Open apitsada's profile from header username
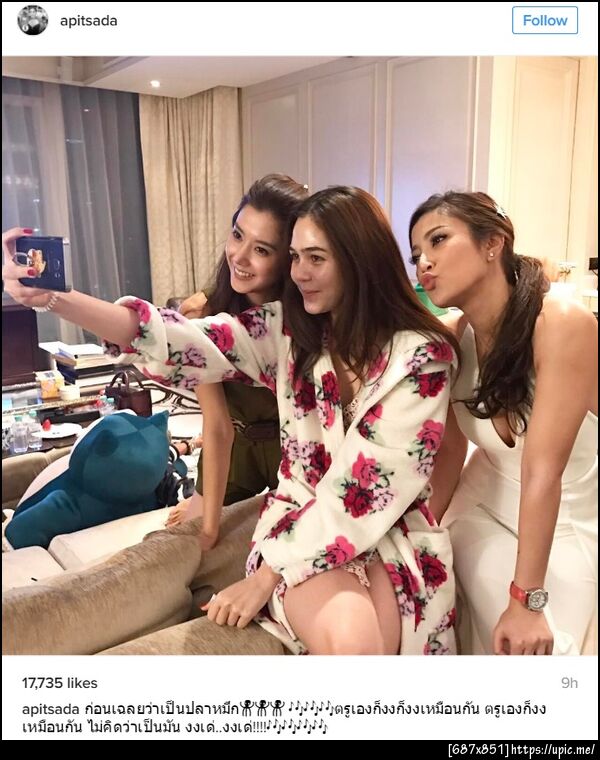Screen dimensions: 600x760 point(88,21)
